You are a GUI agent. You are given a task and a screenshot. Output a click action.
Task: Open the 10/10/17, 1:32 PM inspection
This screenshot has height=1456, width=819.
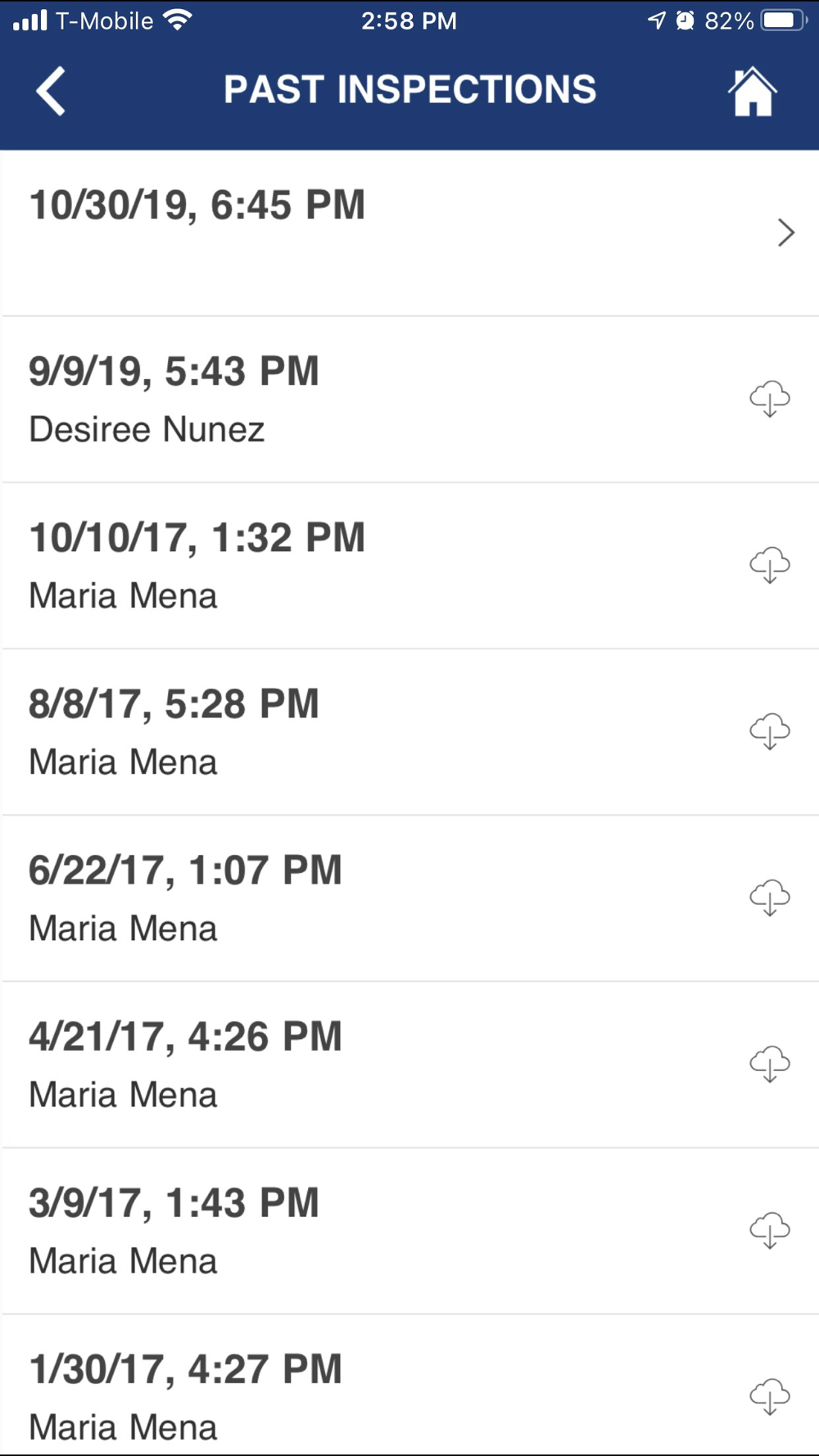409,566
